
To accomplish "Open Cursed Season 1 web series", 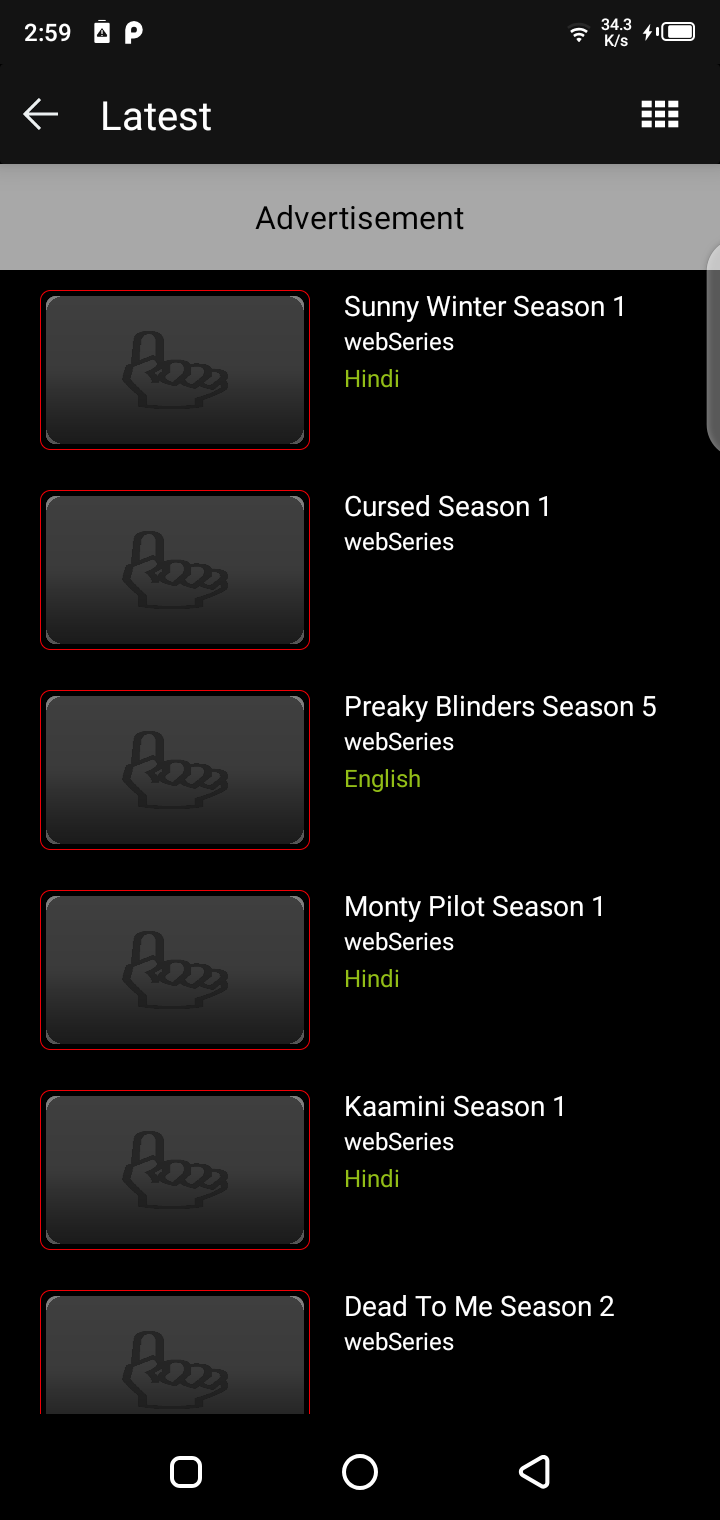I will 446,507.
